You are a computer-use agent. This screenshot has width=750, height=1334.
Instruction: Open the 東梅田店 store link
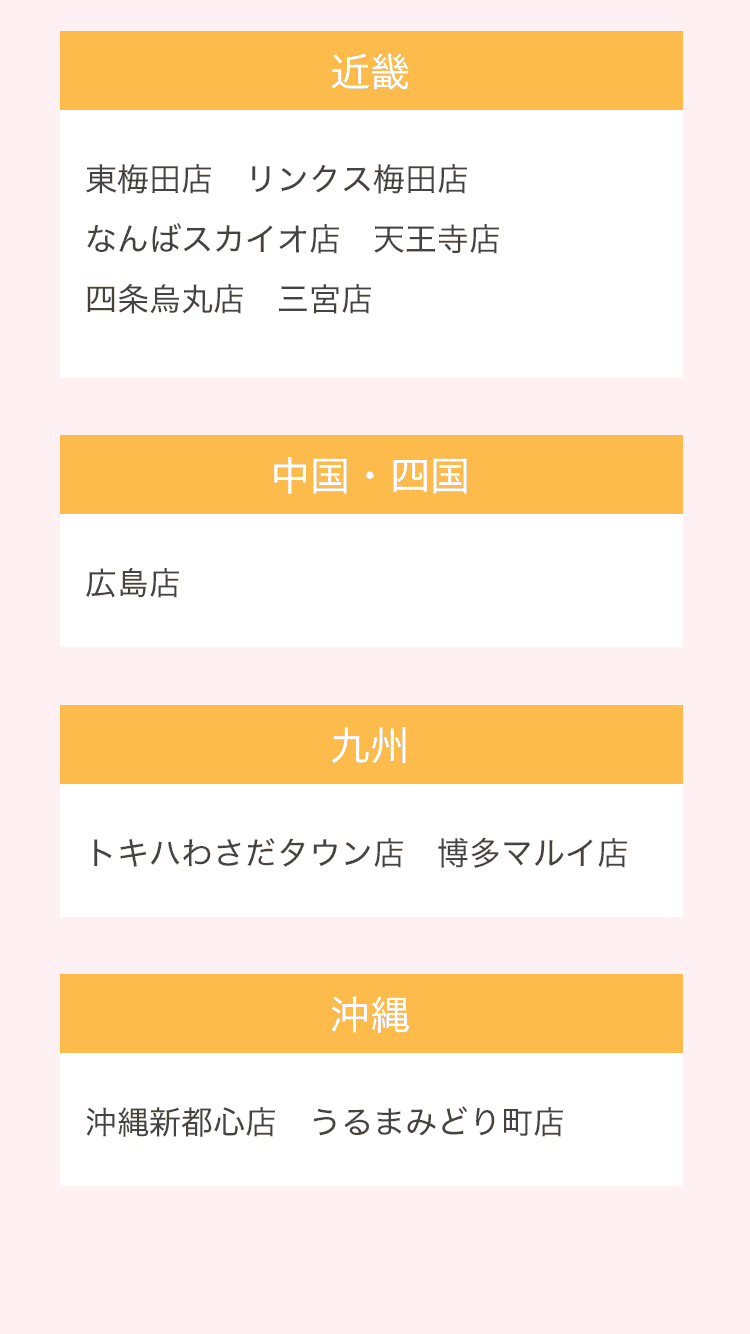149,180
